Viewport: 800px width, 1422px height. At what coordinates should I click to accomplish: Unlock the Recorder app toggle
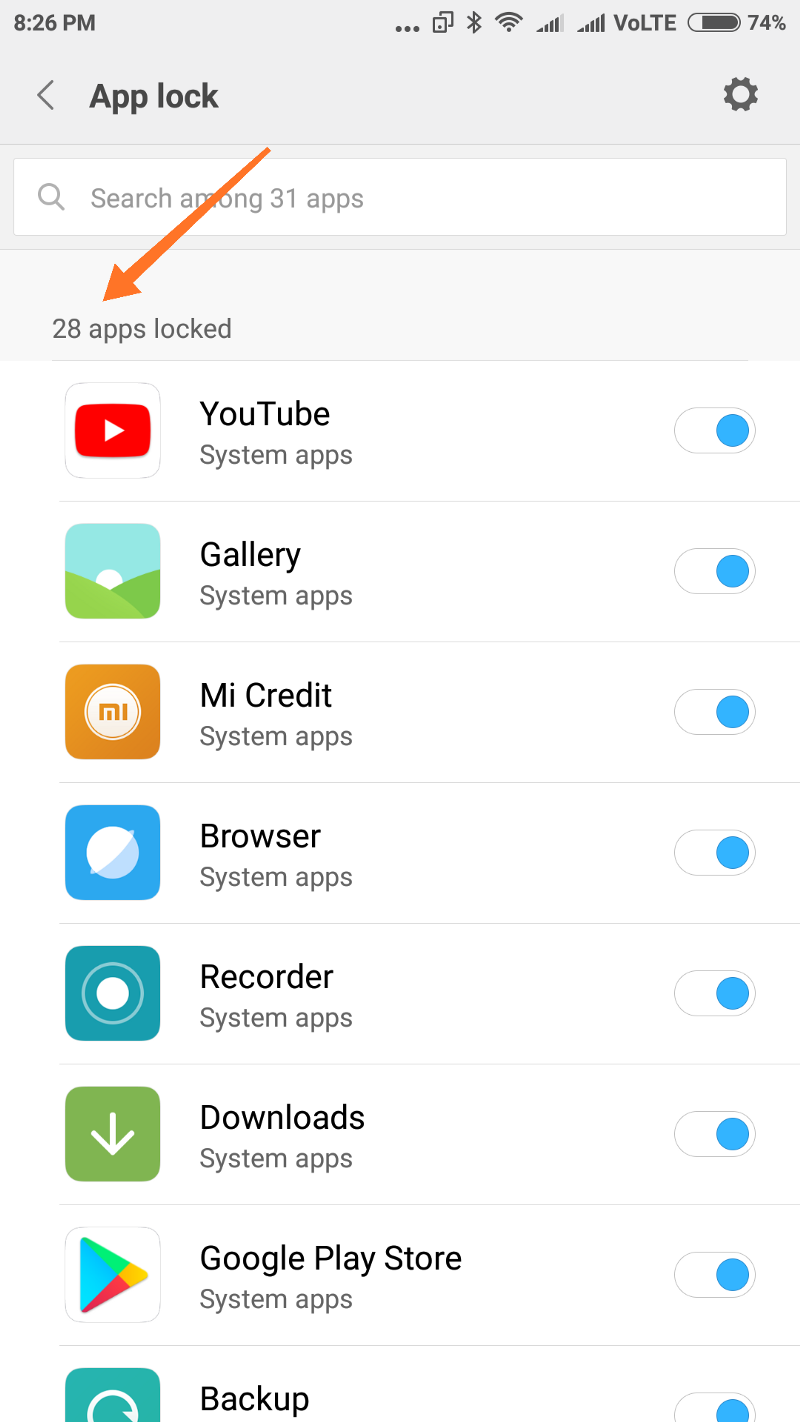tap(715, 994)
